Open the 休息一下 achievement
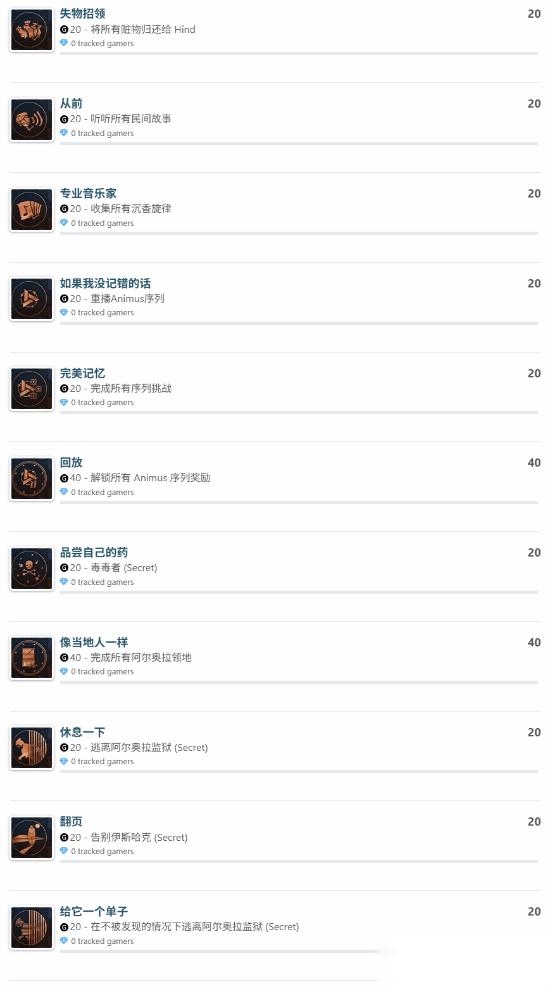Image resolution: width=550 pixels, height=989 pixels. 83,732
